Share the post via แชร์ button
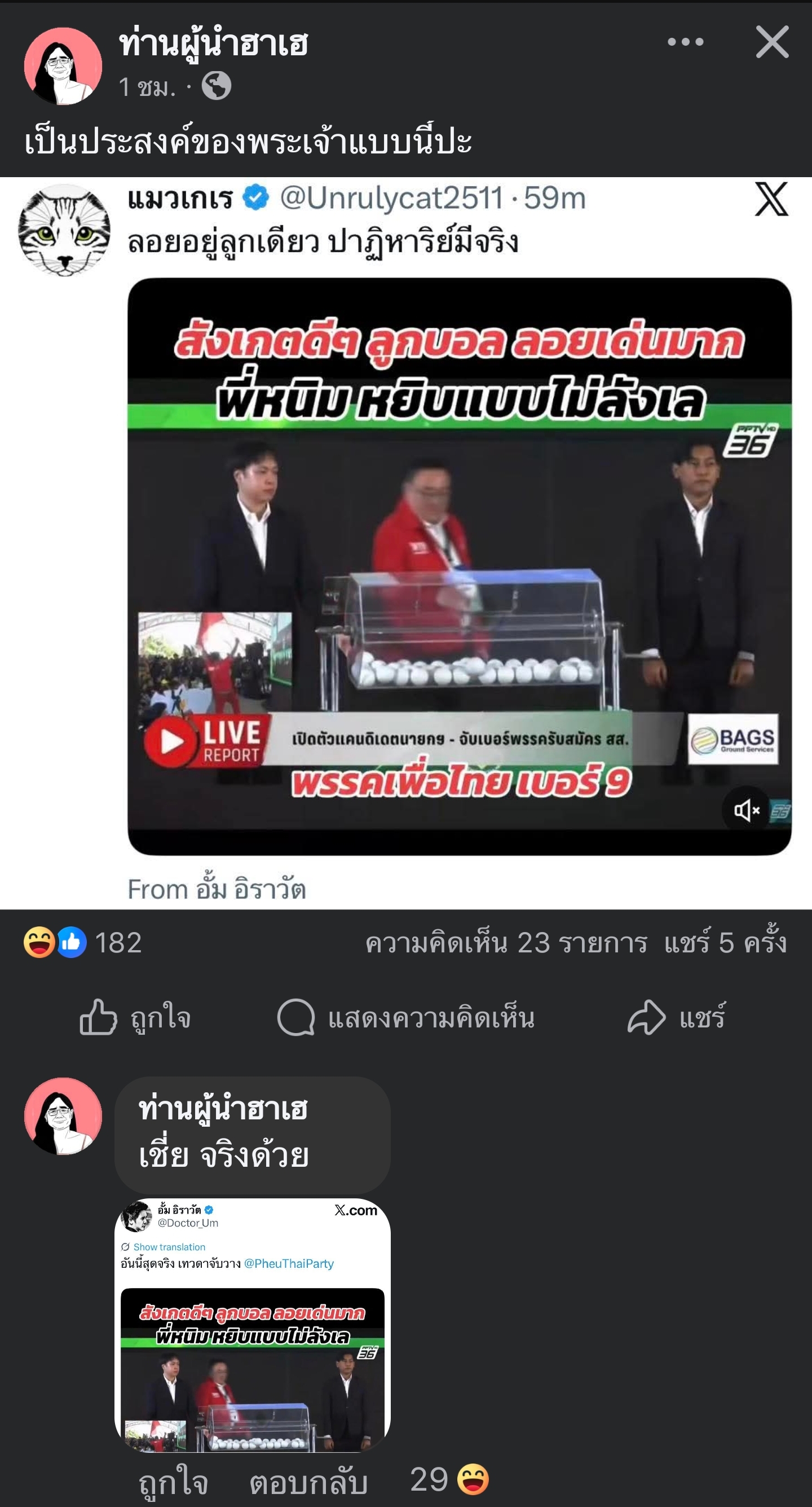812x1507 pixels. tap(676, 1017)
